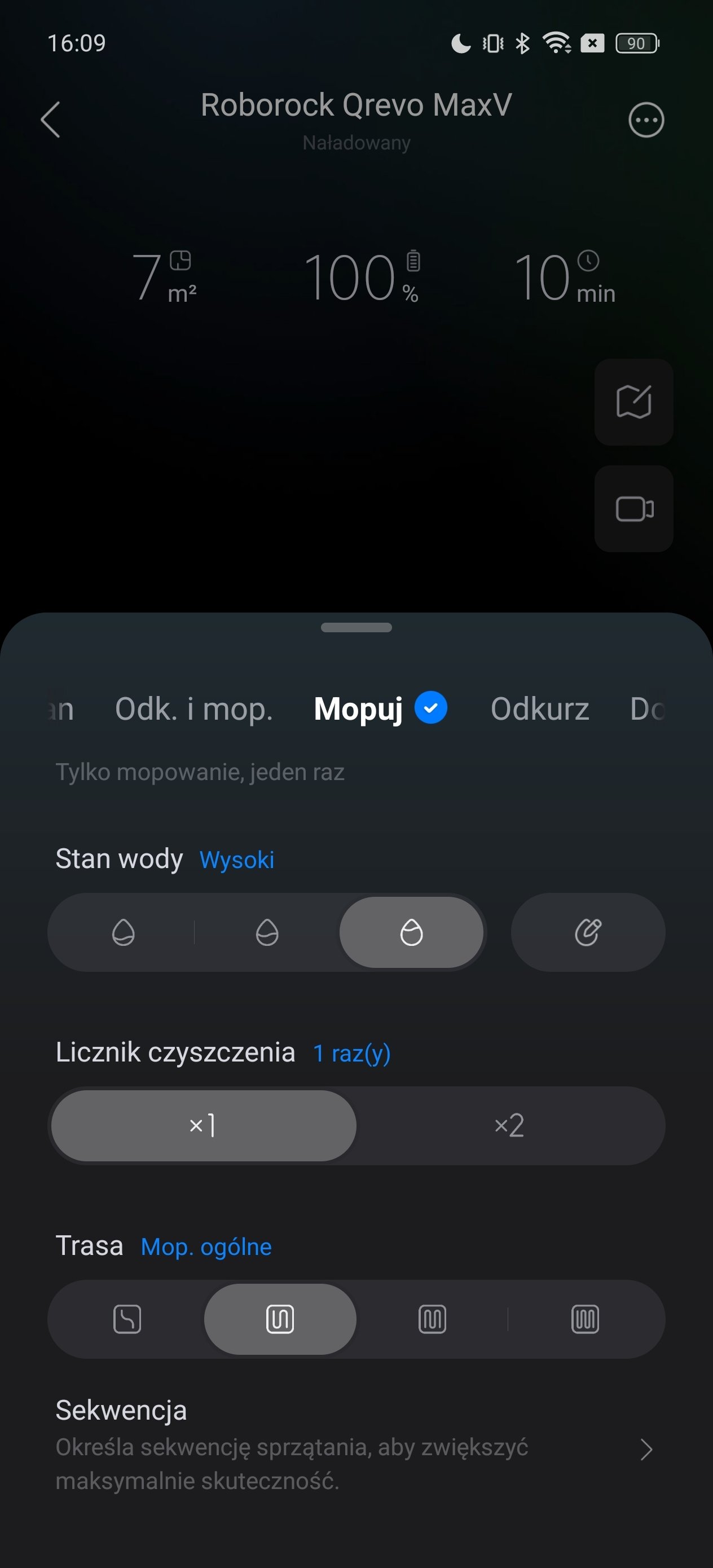Set cleaning count to ×1

204,1125
